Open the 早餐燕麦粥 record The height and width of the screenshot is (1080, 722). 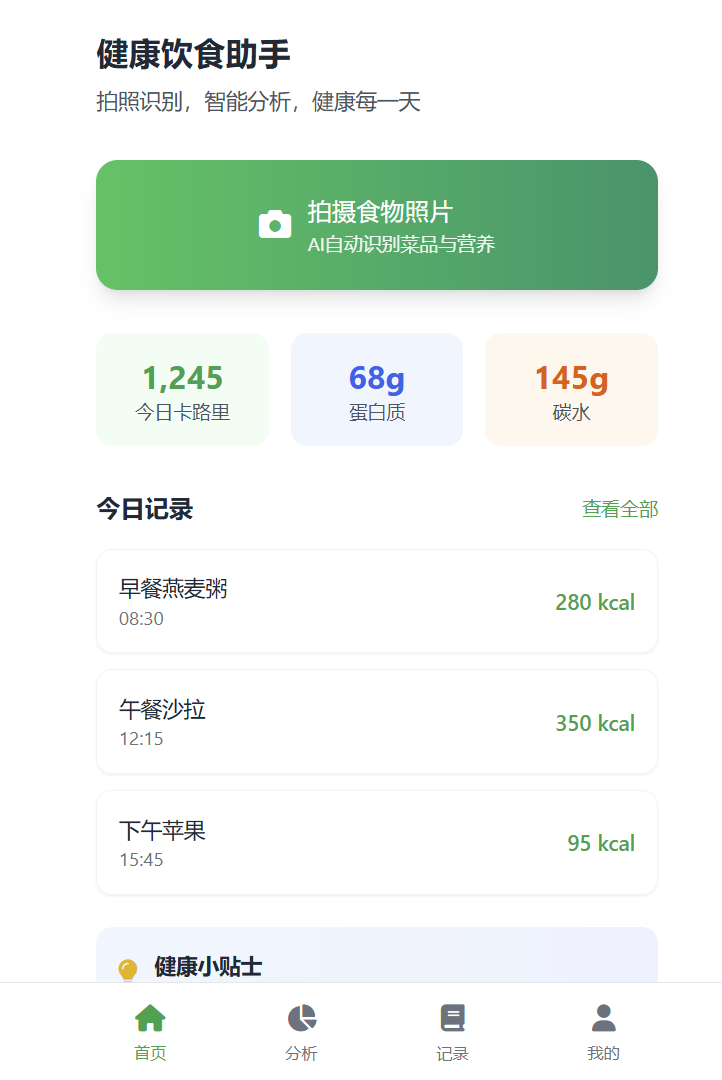click(376, 601)
